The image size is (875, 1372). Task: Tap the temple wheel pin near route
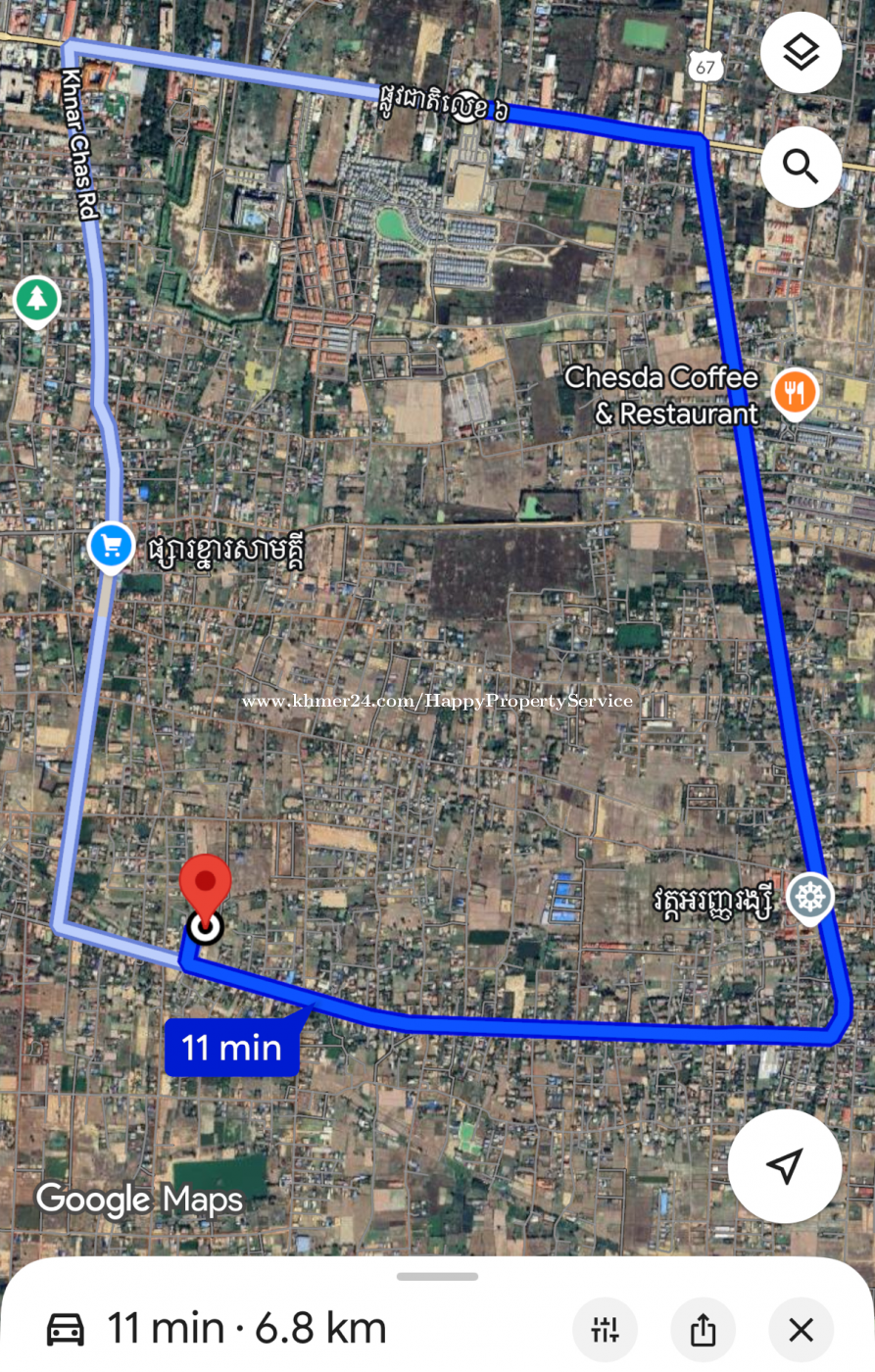click(810, 896)
